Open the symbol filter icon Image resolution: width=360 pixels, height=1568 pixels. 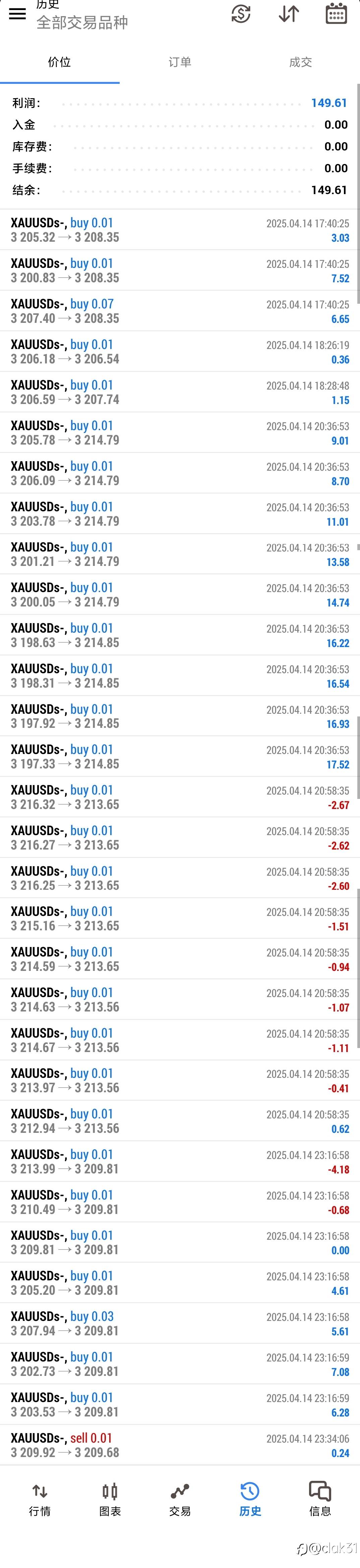point(241,13)
